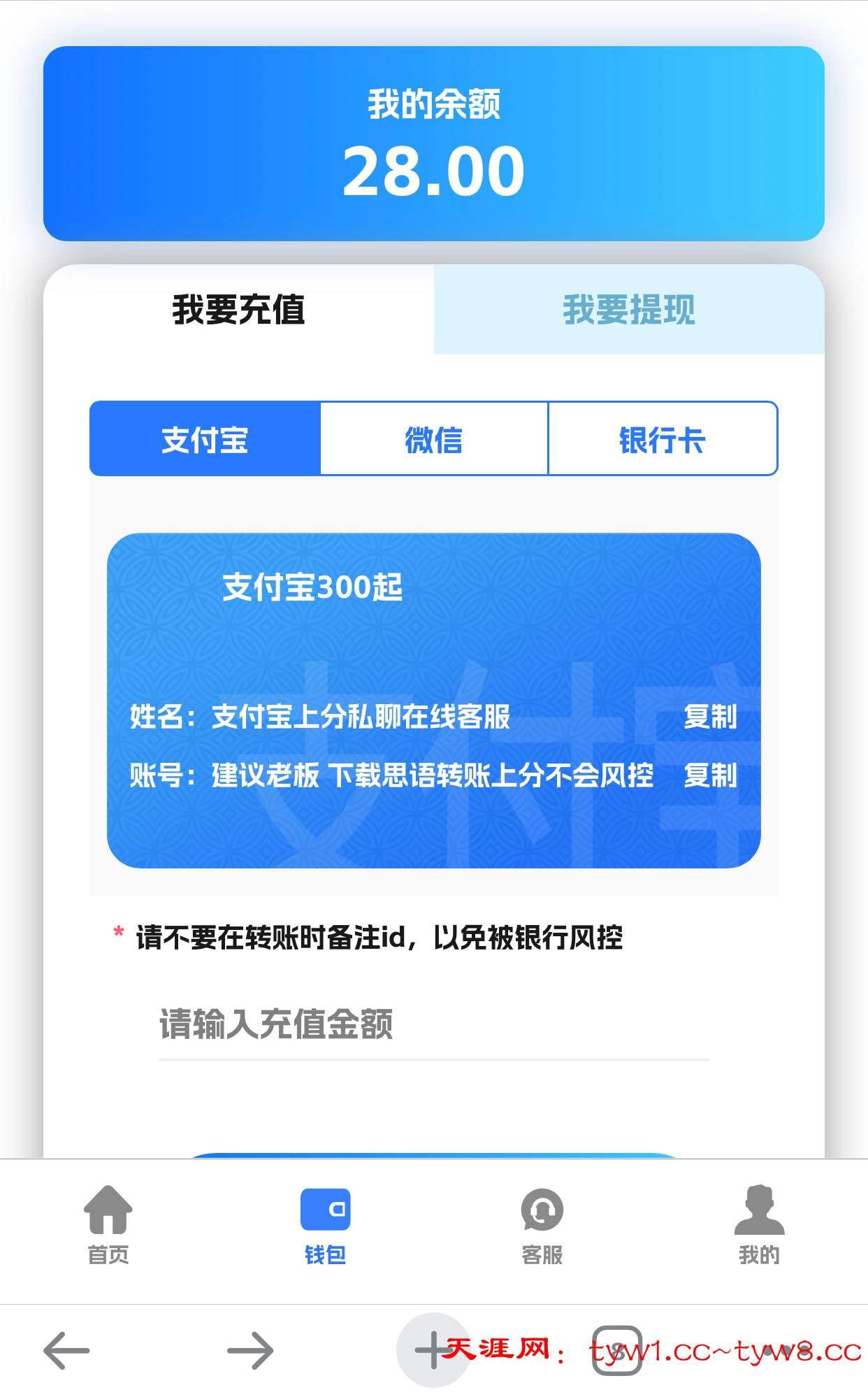The height and width of the screenshot is (1397, 868).
Task: Switch to the 我要提现 tab
Action: click(x=628, y=310)
